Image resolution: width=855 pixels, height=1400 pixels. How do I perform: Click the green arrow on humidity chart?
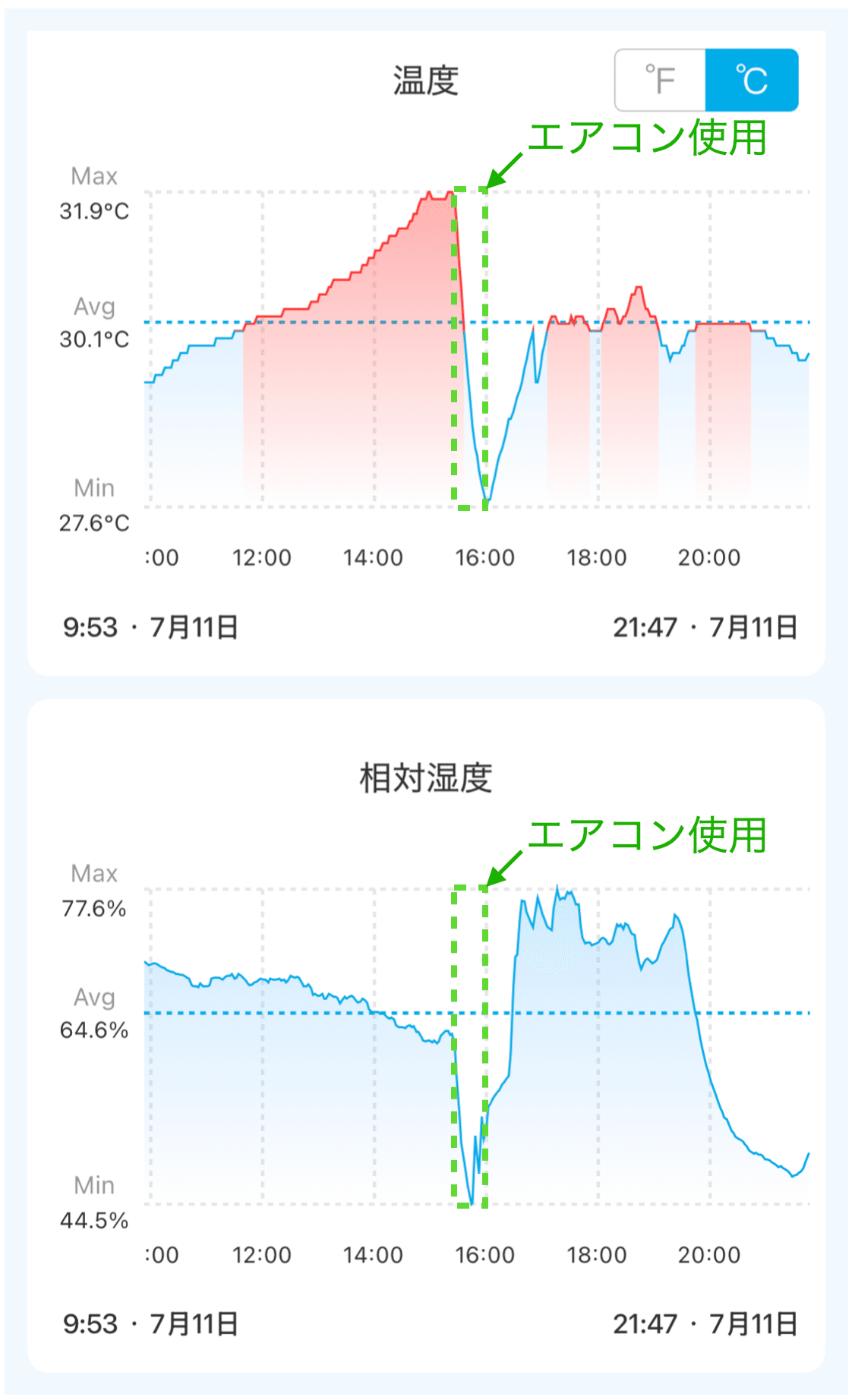click(503, 866)
